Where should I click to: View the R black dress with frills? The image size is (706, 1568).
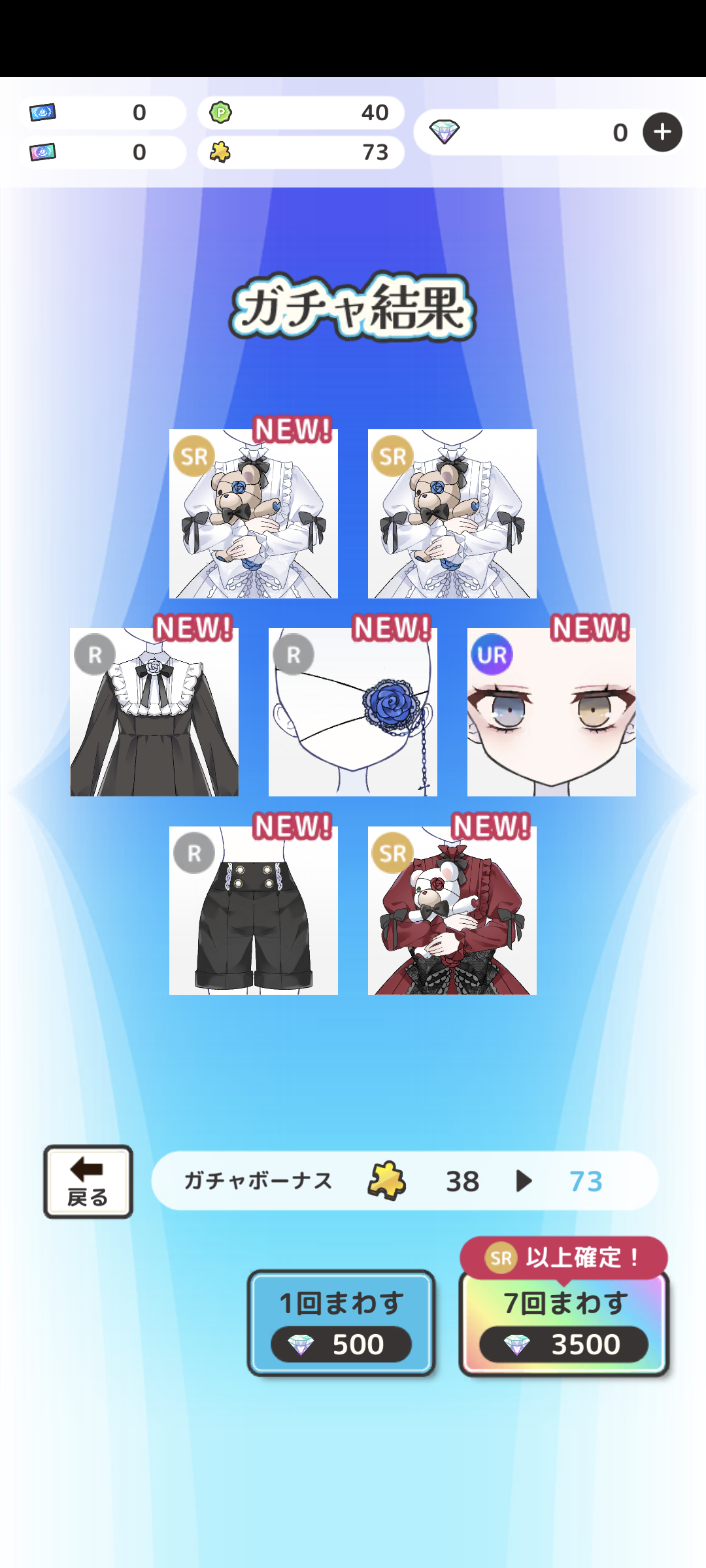pyautogui.click(x=154, y=711)
